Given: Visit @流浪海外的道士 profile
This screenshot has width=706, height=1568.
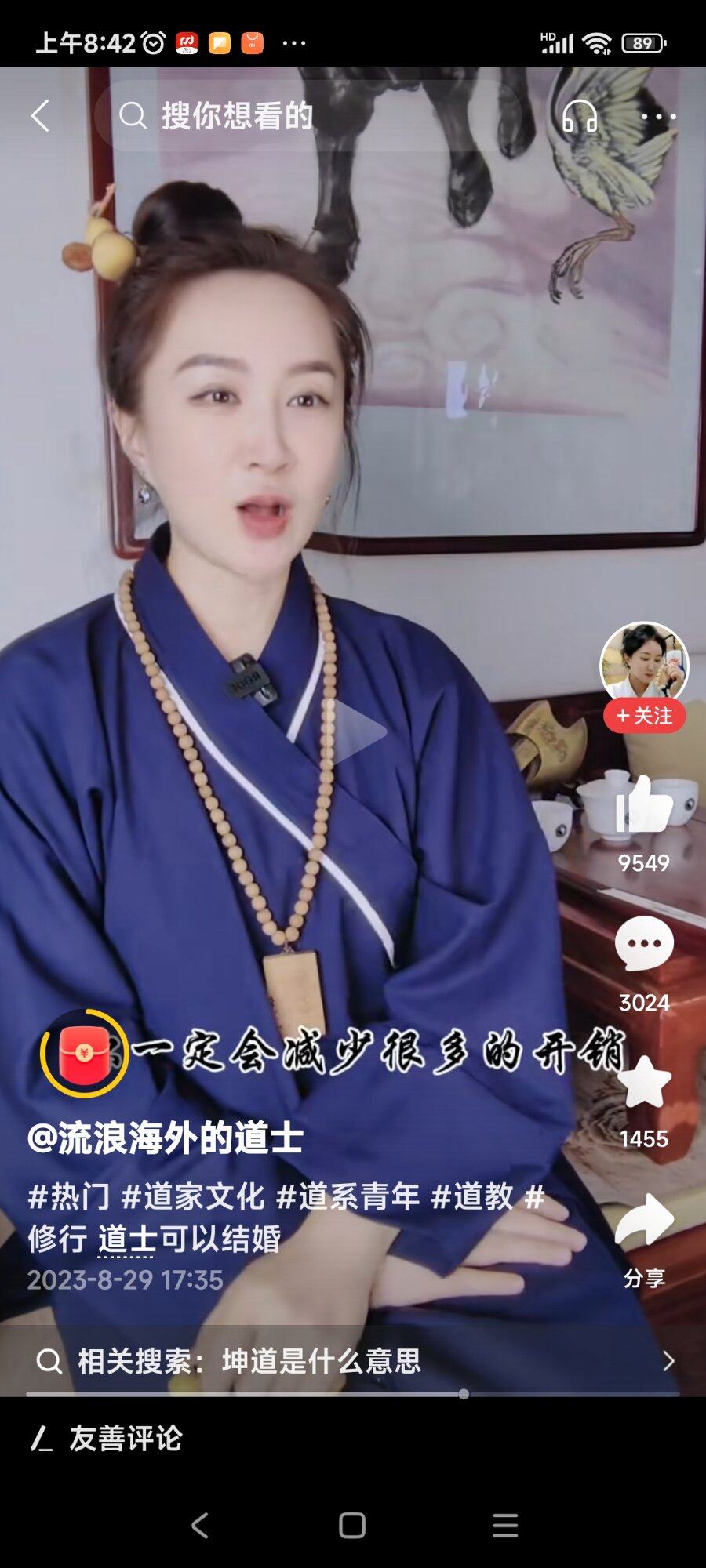Looking at the screenshot, I should pyautogui.click(x=165, y=1138).
